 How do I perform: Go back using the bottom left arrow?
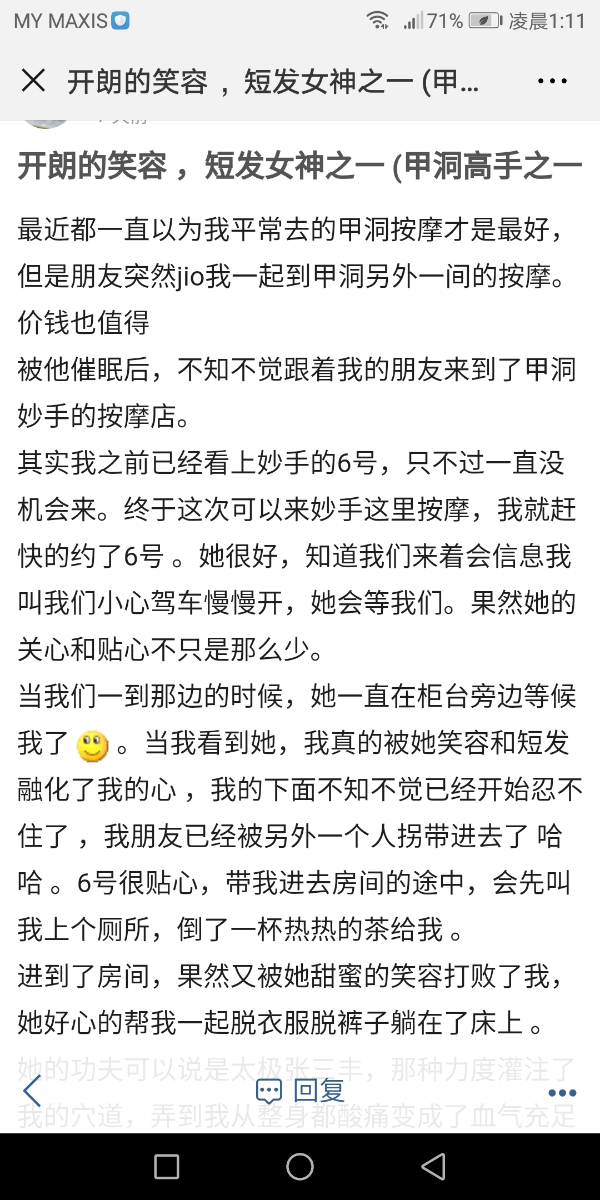(x=32, y=1091)
